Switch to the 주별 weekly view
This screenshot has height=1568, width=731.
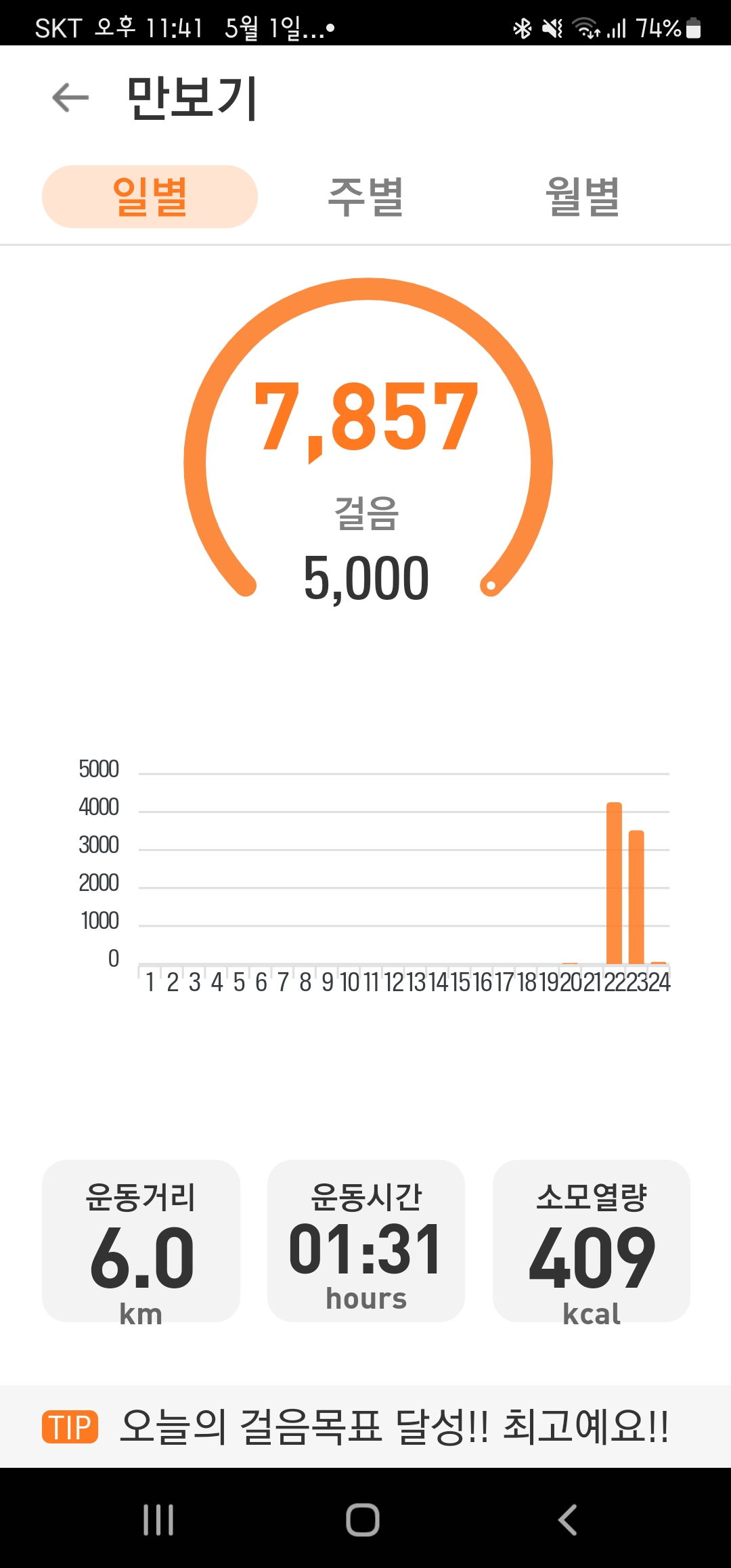point(365,196)
